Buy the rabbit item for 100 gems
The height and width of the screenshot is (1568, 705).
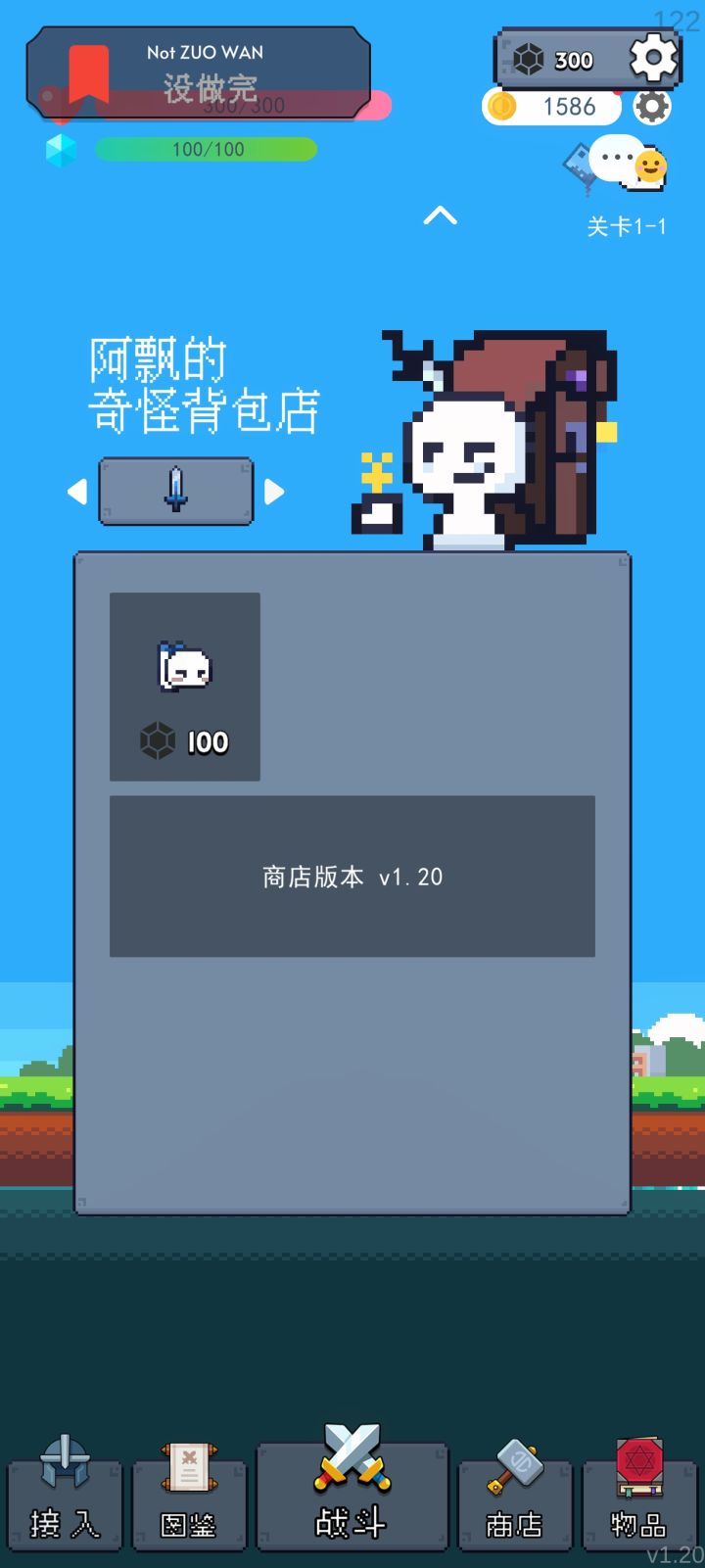point(184,686)
